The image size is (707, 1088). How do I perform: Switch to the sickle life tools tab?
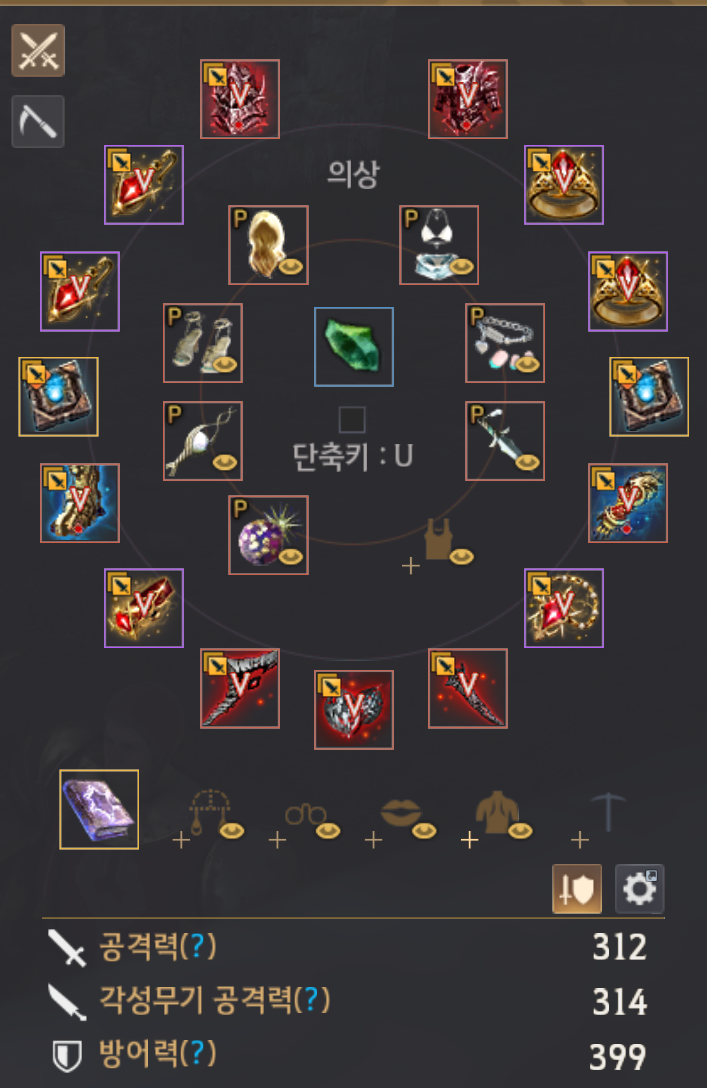pos(38,121)
